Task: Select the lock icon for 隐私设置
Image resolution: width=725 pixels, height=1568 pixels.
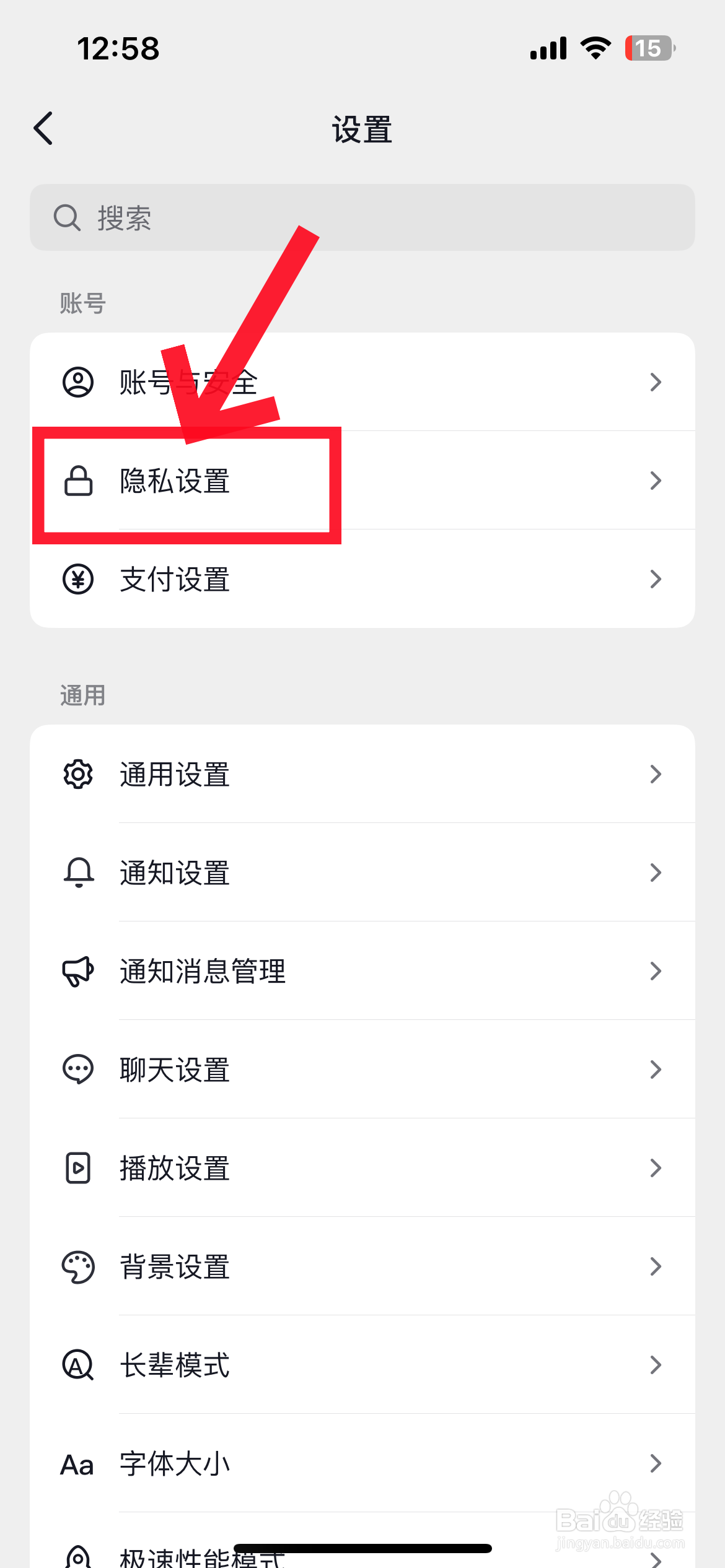Action: click(x=77, y=481)
